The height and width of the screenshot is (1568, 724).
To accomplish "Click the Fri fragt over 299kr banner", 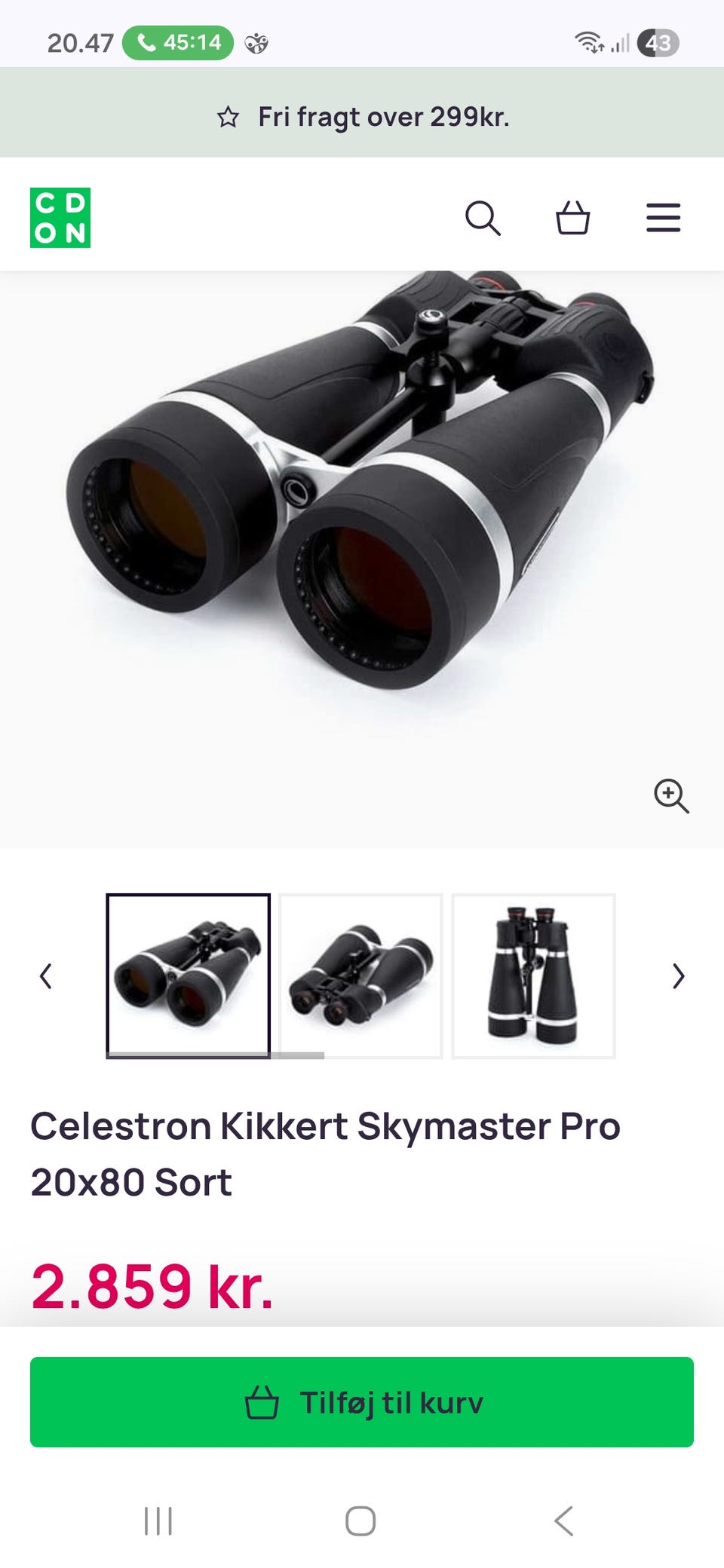I will click(x=362, y=117).
